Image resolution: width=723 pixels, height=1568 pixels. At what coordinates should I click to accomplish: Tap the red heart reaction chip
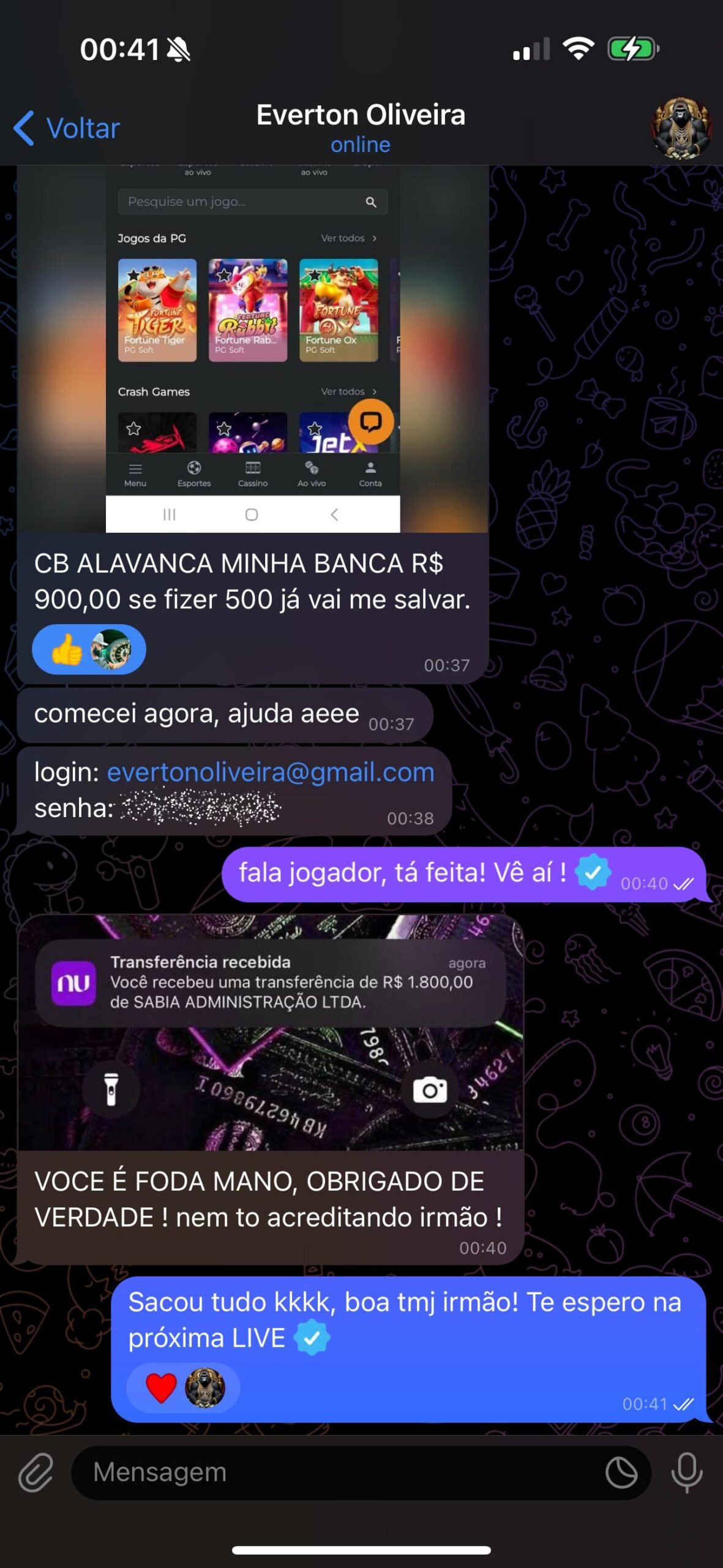pyautogui.click(x=182, y=1388)
